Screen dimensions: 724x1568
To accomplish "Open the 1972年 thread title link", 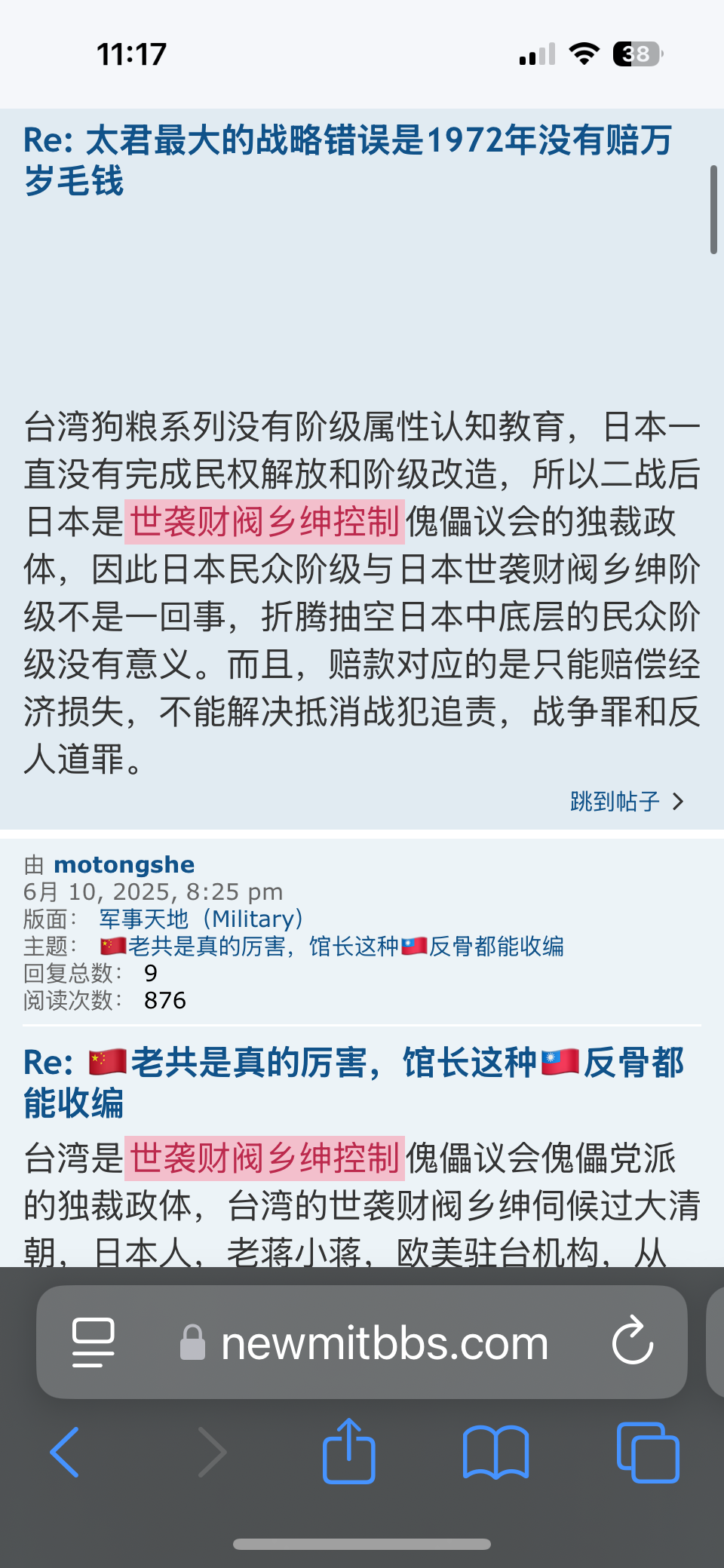I will click(348, 161).
